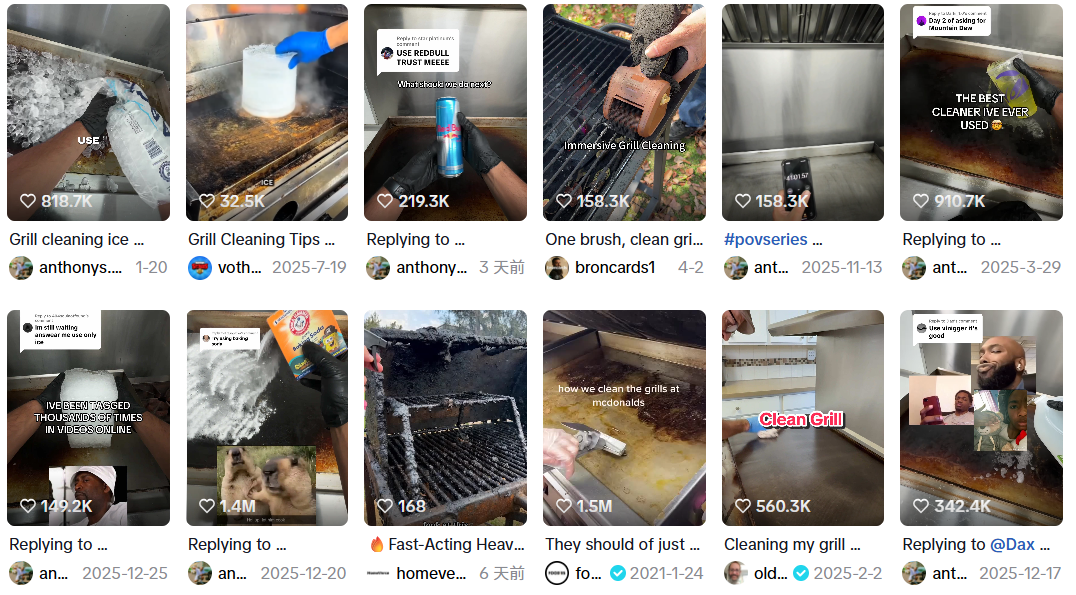This screenshot has width=1076, height=595.
Task: Visit the homeve... author profile
Action: (x=430, y=573)
